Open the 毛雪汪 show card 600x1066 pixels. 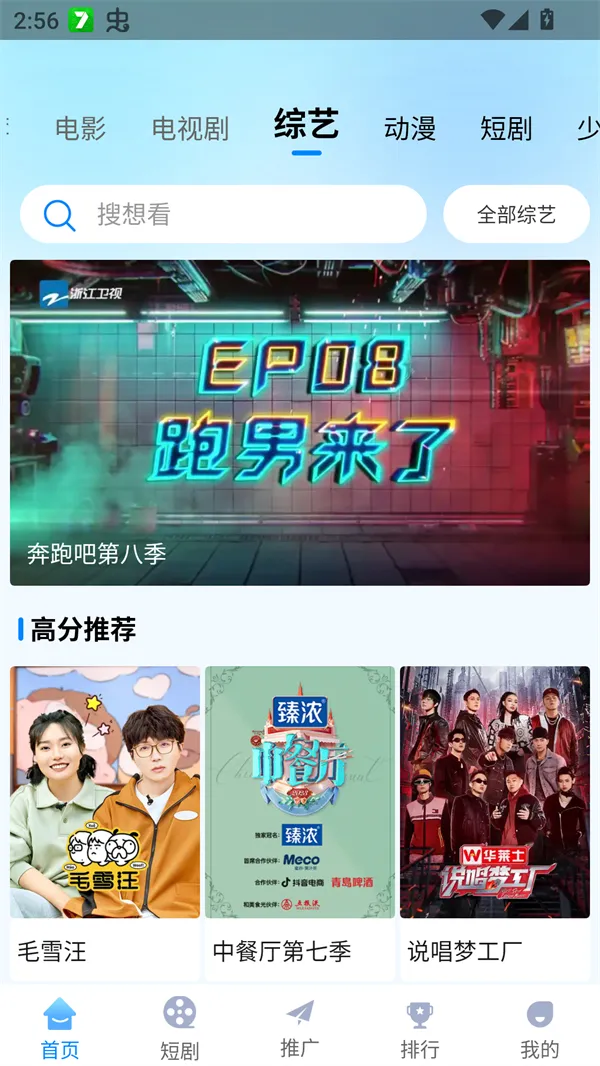coord(105,820)
